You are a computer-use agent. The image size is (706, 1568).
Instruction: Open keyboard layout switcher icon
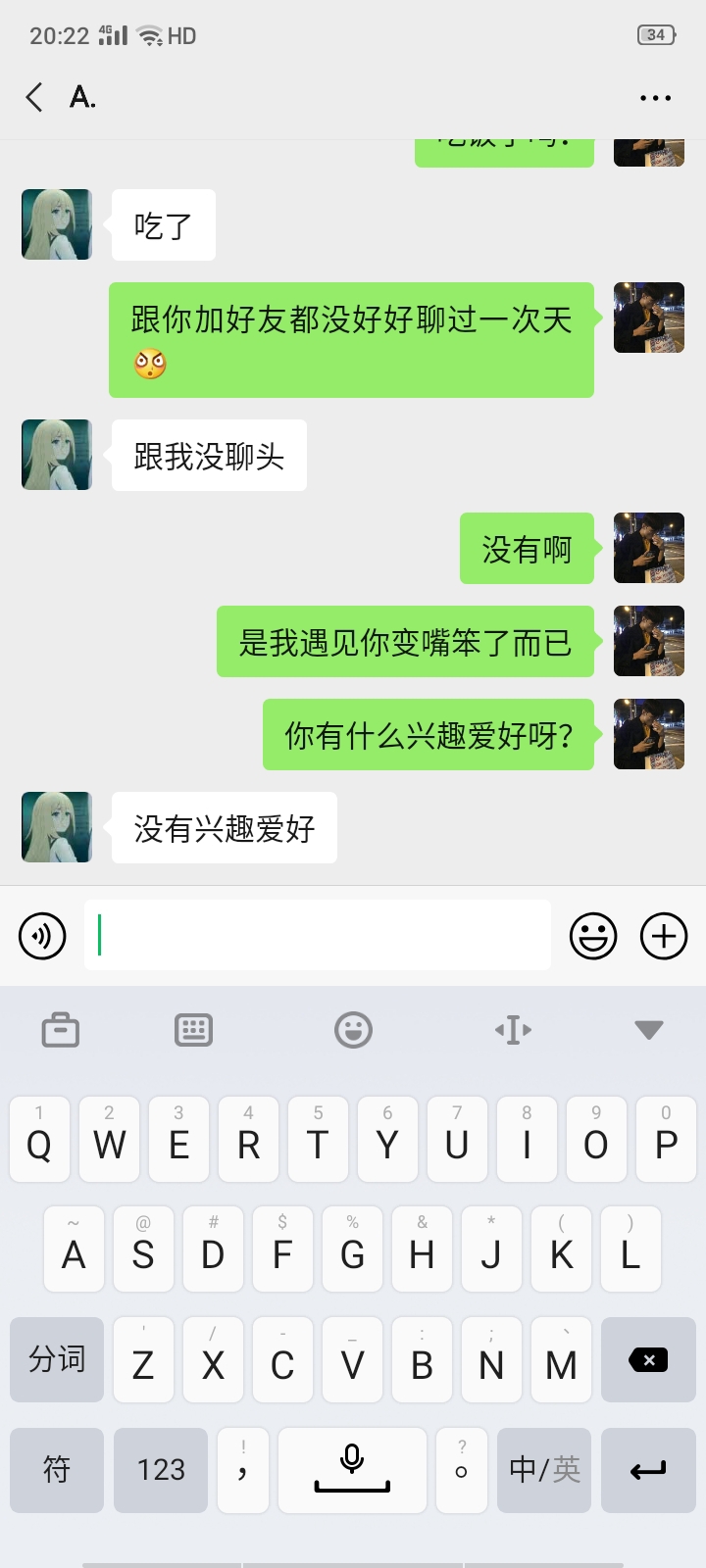tap(193, 1030)
